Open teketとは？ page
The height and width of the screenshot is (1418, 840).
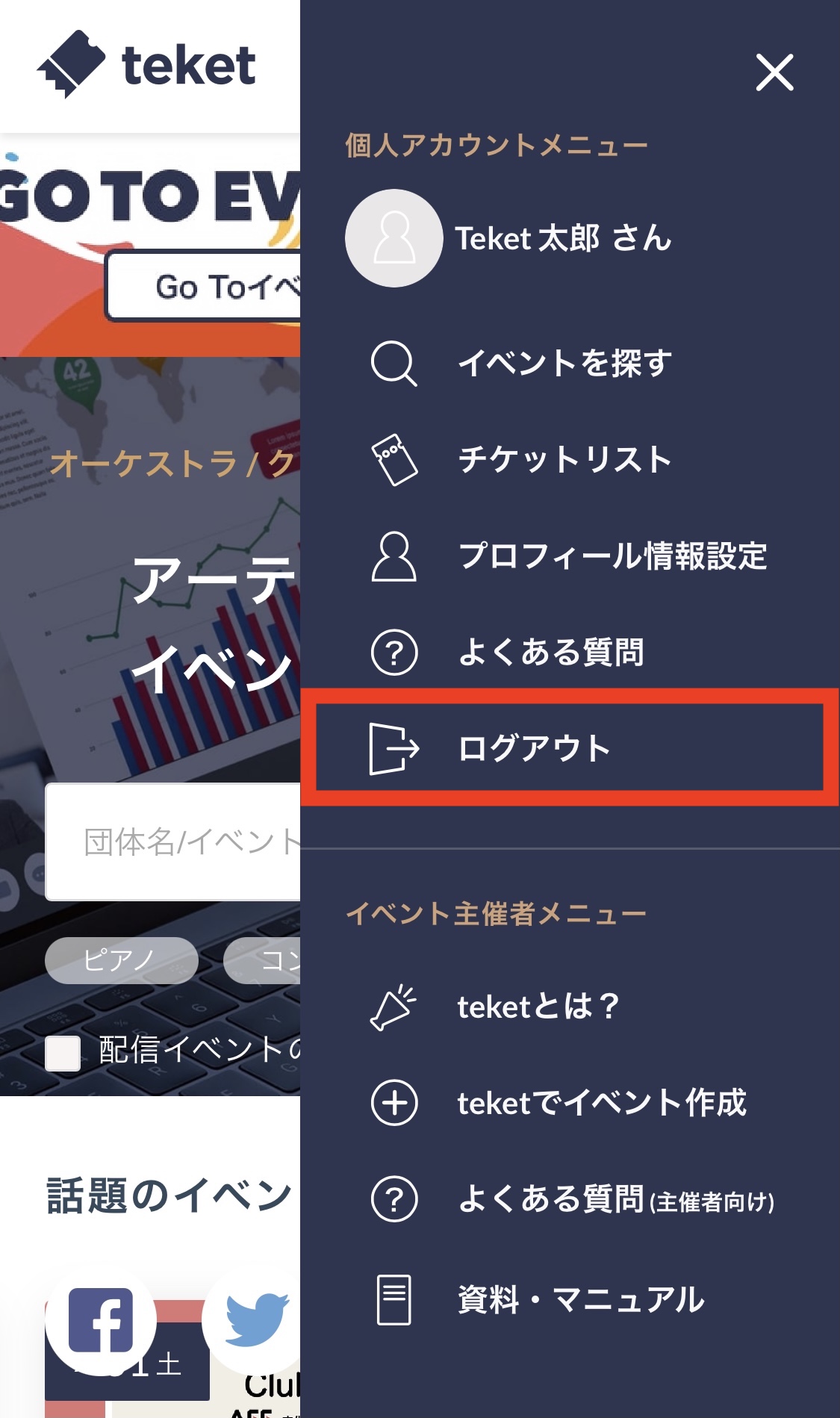pyautogui.click(x=538, y=1007)
